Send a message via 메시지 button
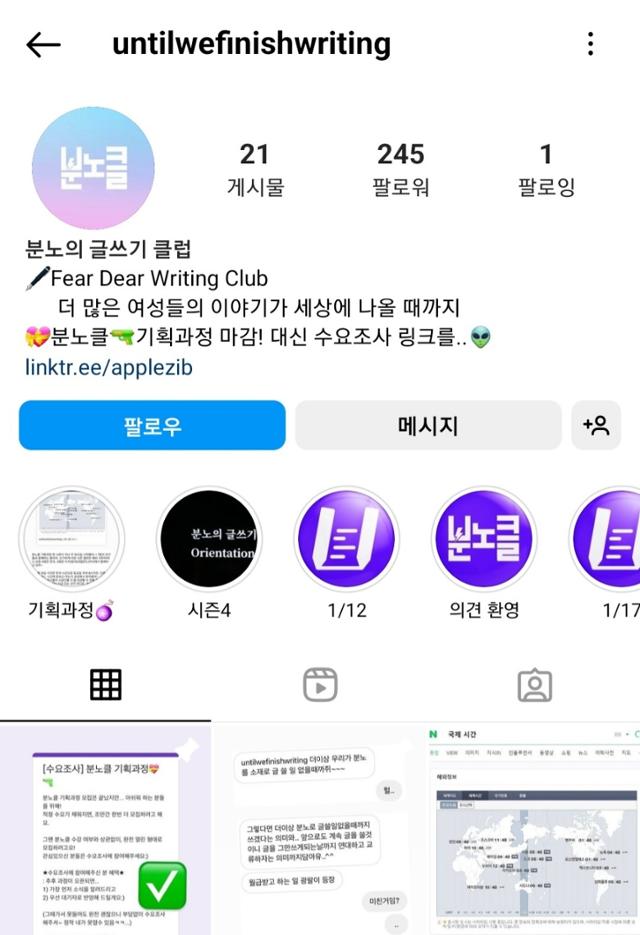 [428, 426]
